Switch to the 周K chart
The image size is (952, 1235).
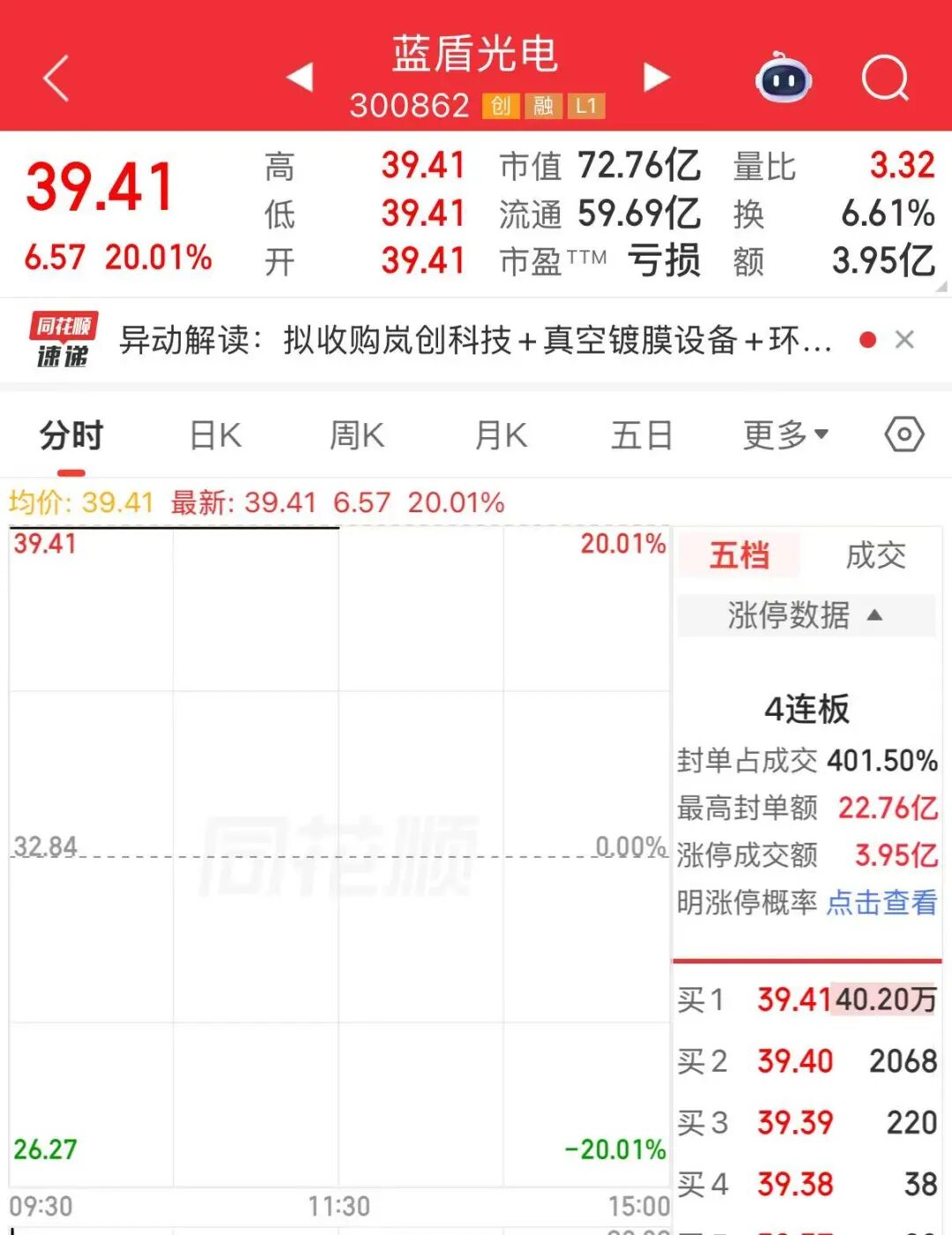pos(357,435)
